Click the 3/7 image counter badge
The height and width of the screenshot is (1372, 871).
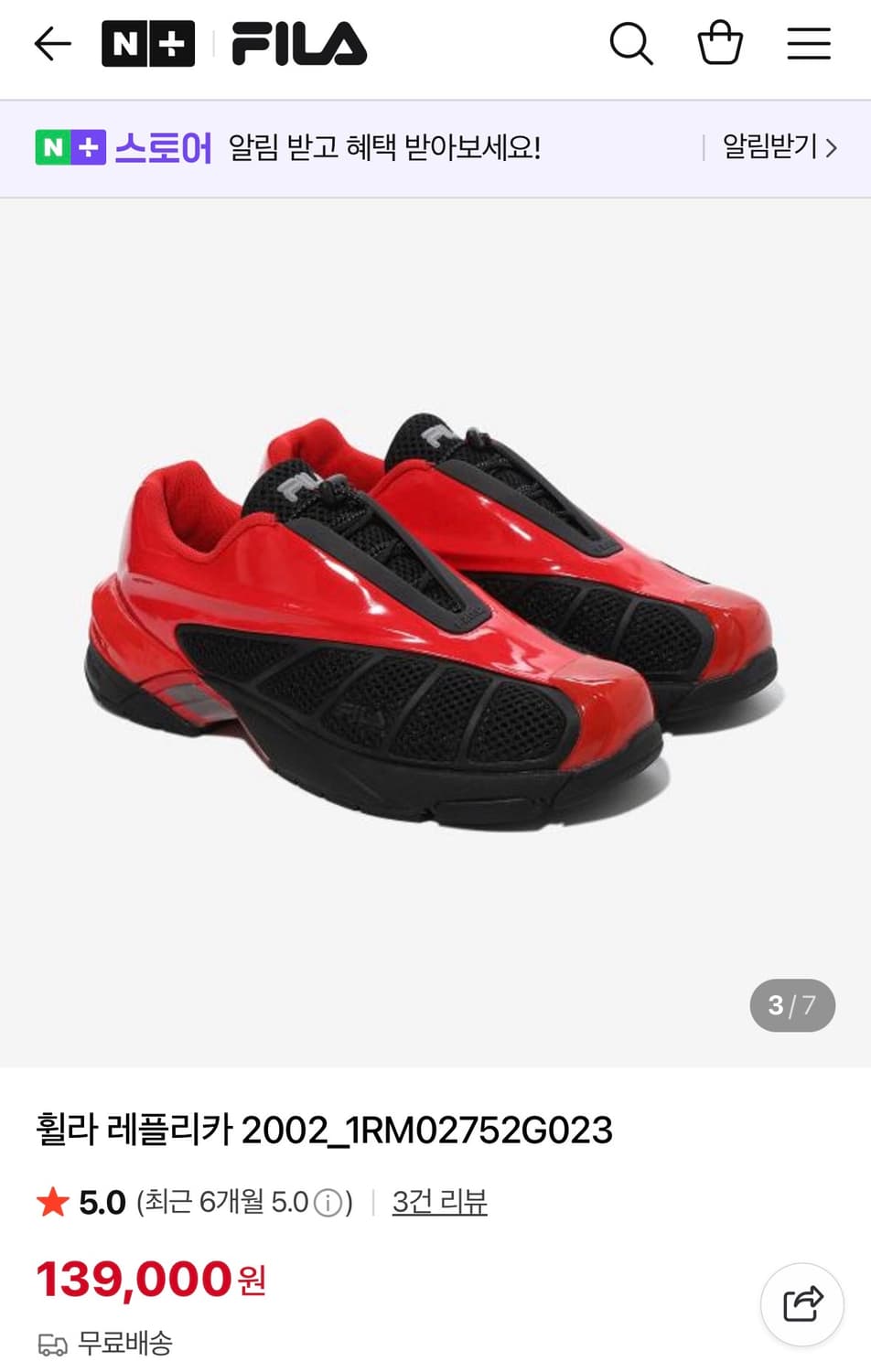(792, 1005)
